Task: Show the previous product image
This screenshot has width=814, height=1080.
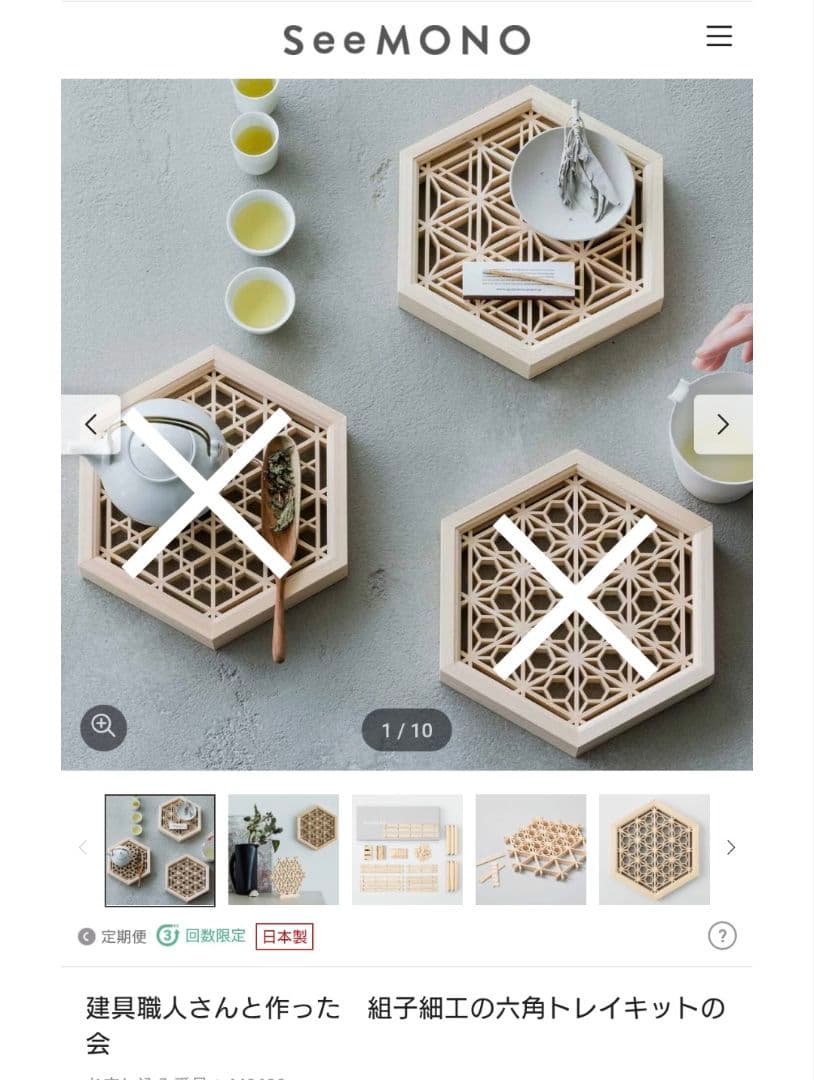Action: pyautogui.click(x=91, y=424)
